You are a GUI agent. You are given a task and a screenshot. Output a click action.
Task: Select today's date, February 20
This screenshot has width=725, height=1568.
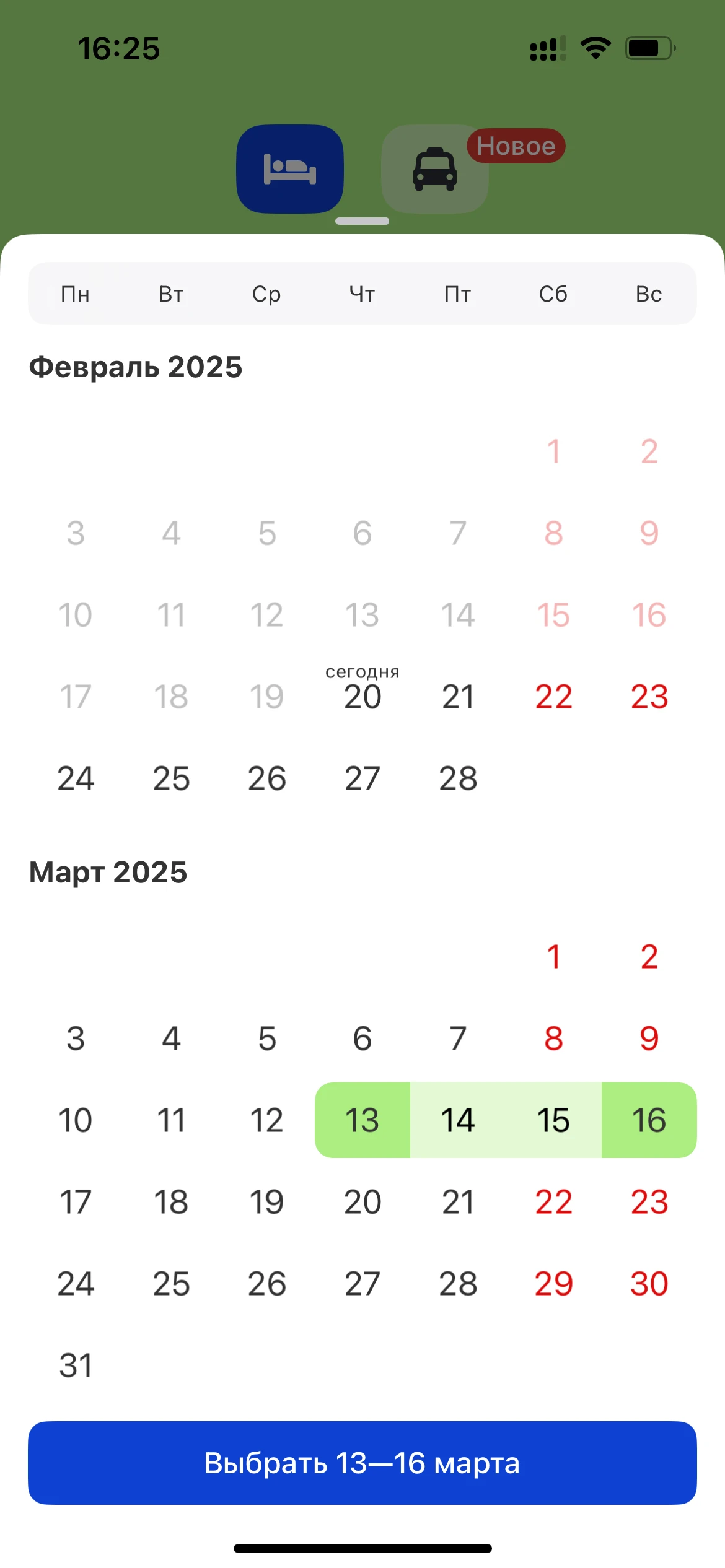pos(362,696)
